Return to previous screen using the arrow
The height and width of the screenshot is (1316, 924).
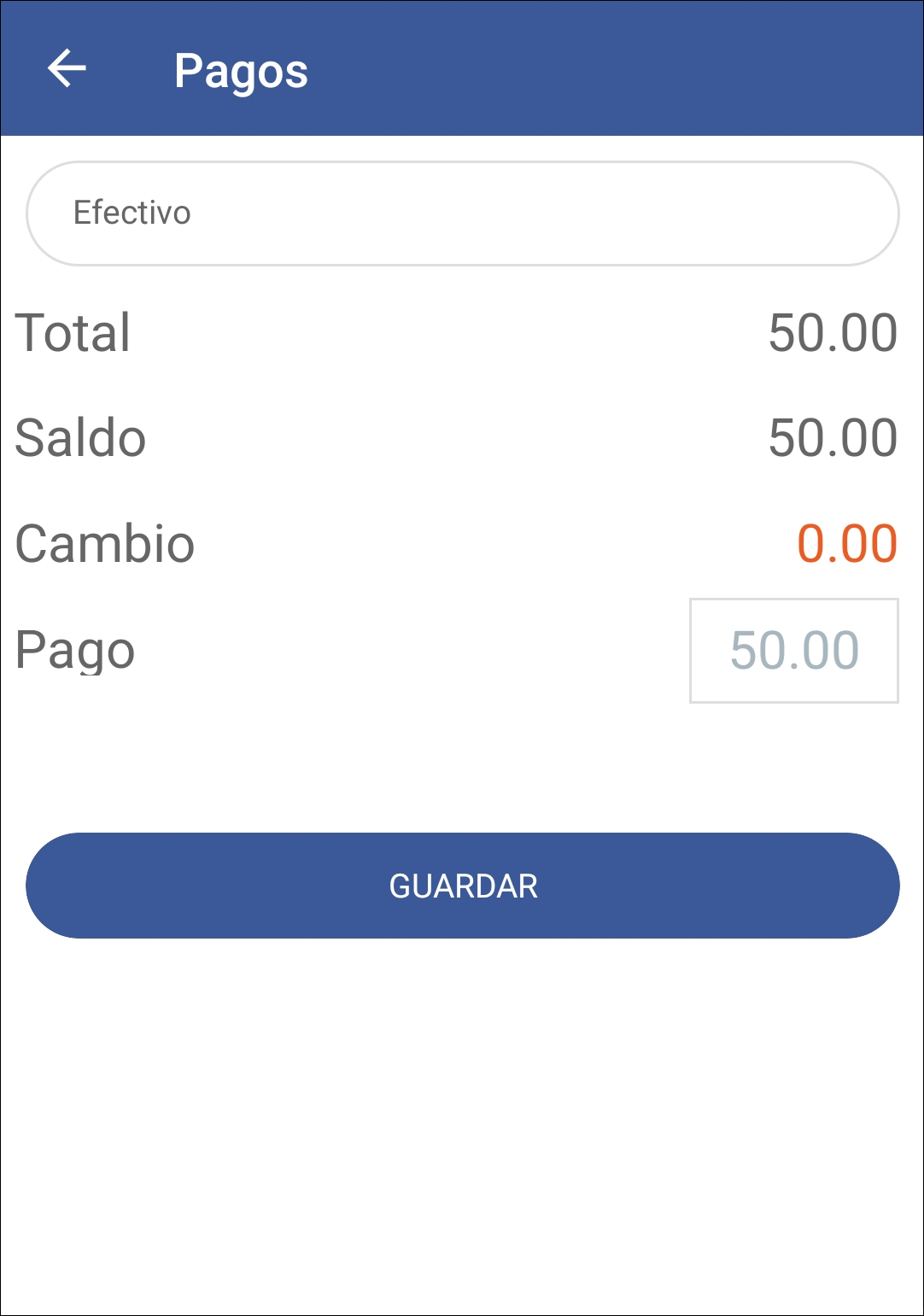click(68, 71)
